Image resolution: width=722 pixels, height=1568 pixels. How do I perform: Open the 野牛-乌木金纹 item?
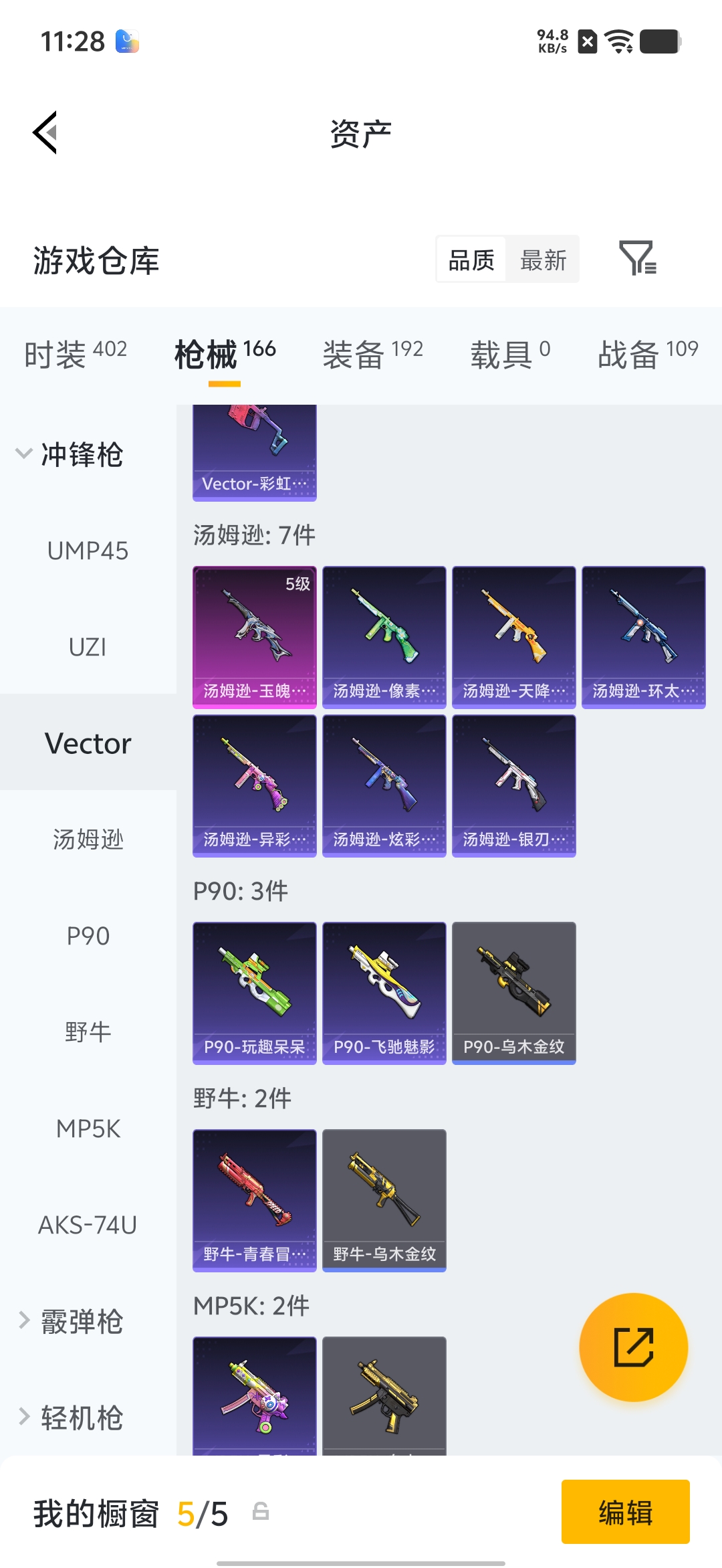click(x=384, y=1201)
